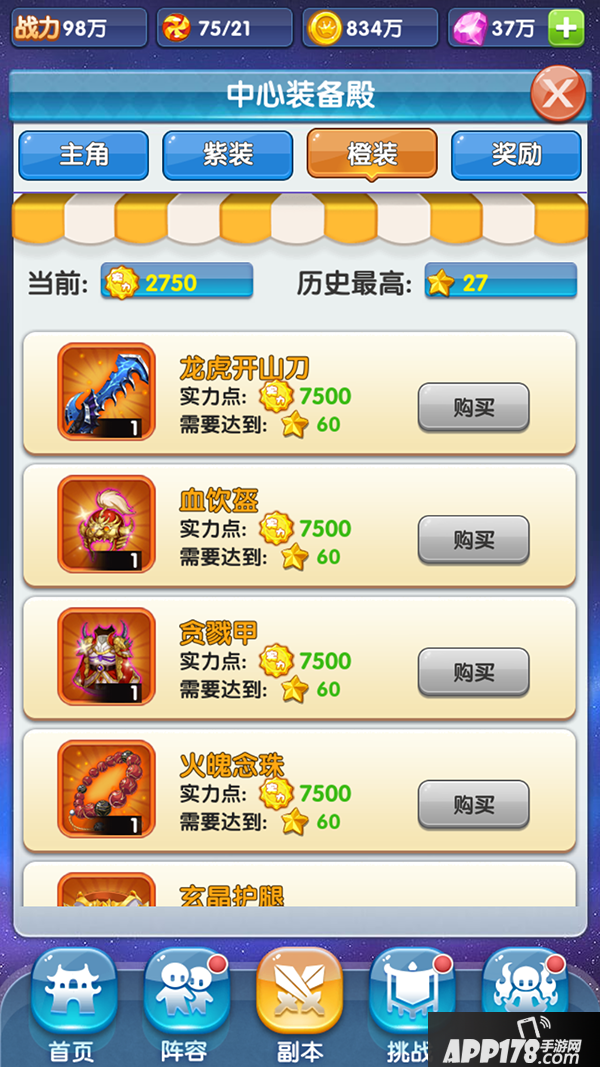Open the 奖励 tab
Image resolution: width=600 pixels, height=1067 pixels.
click(516, 155)
